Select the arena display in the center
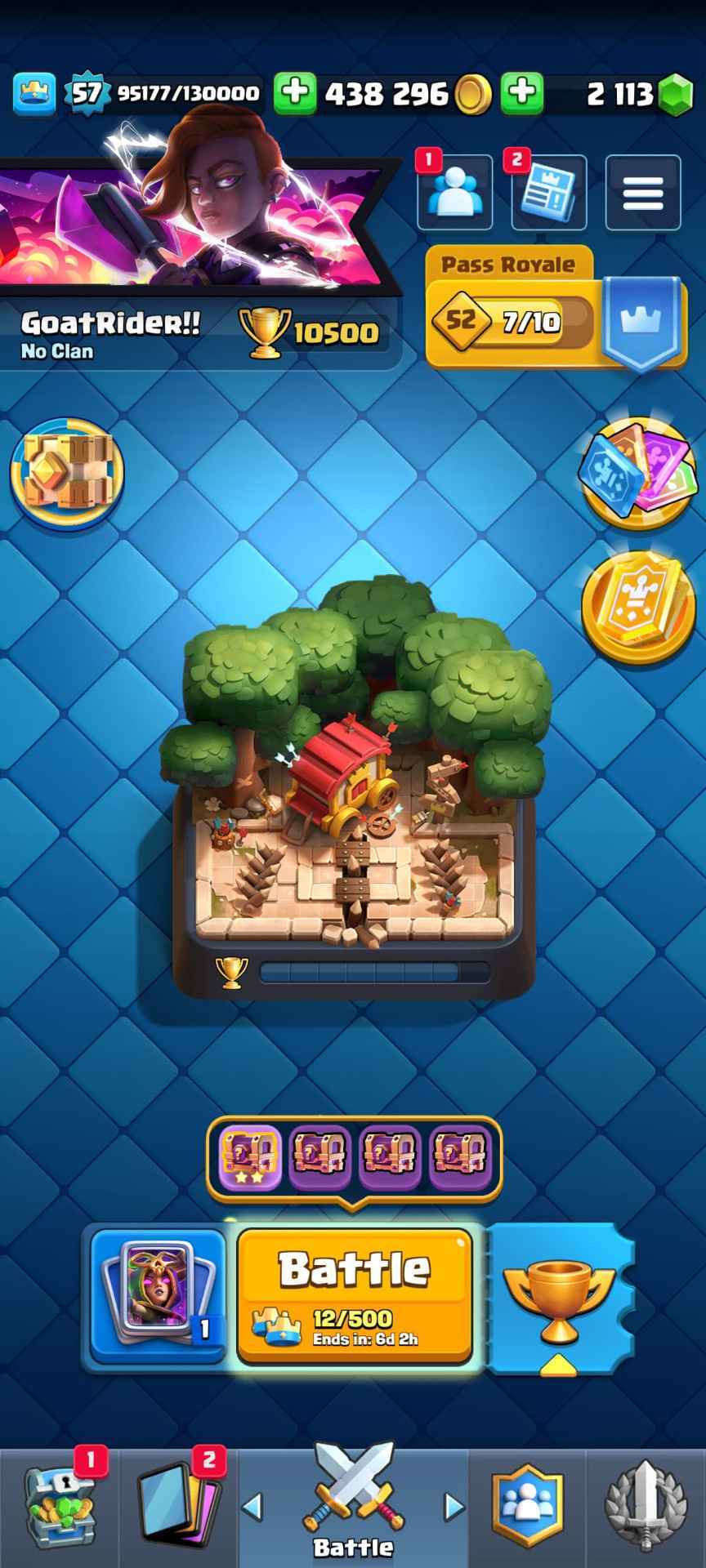This screenshot has width=706, height=1568. click(x=354, y=784)
